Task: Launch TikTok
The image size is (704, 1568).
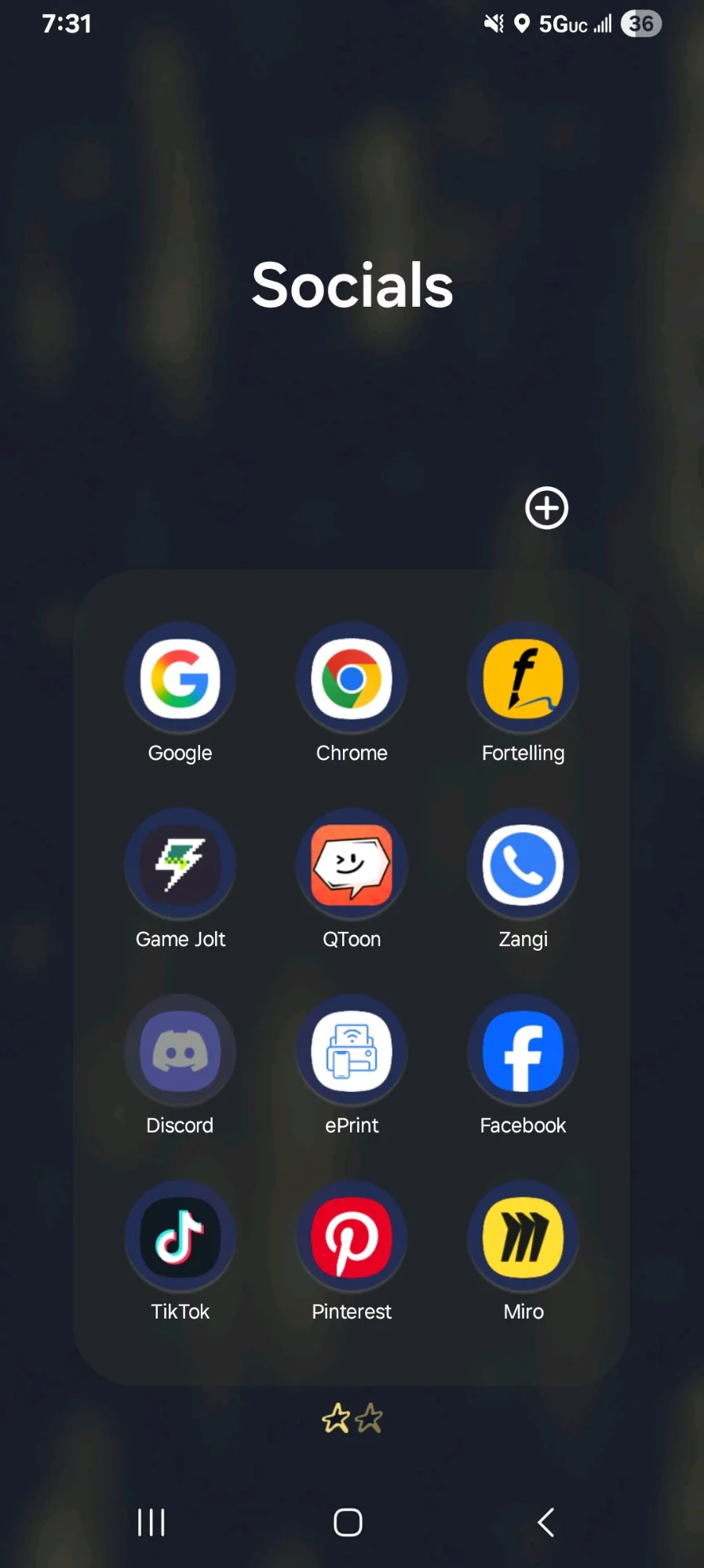Action: tap(180, 1238)
